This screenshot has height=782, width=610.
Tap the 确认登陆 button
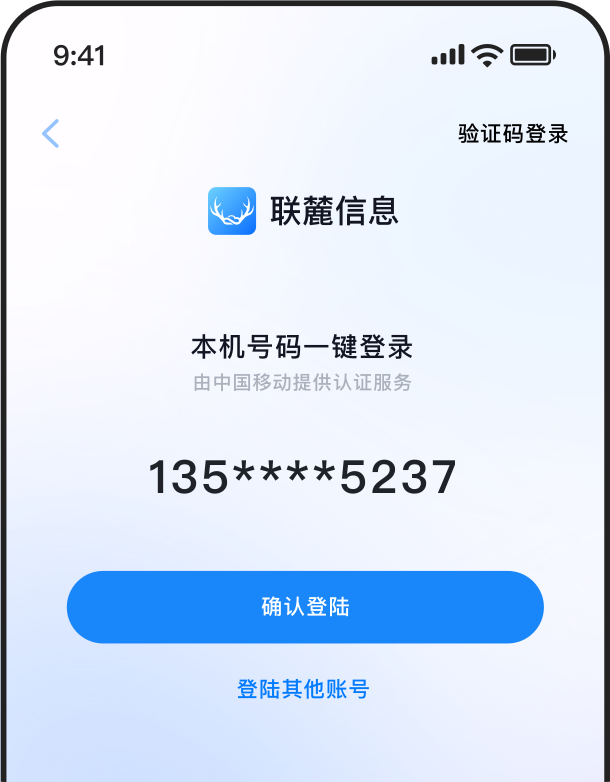pyautogui.click(x=305, y=607)
